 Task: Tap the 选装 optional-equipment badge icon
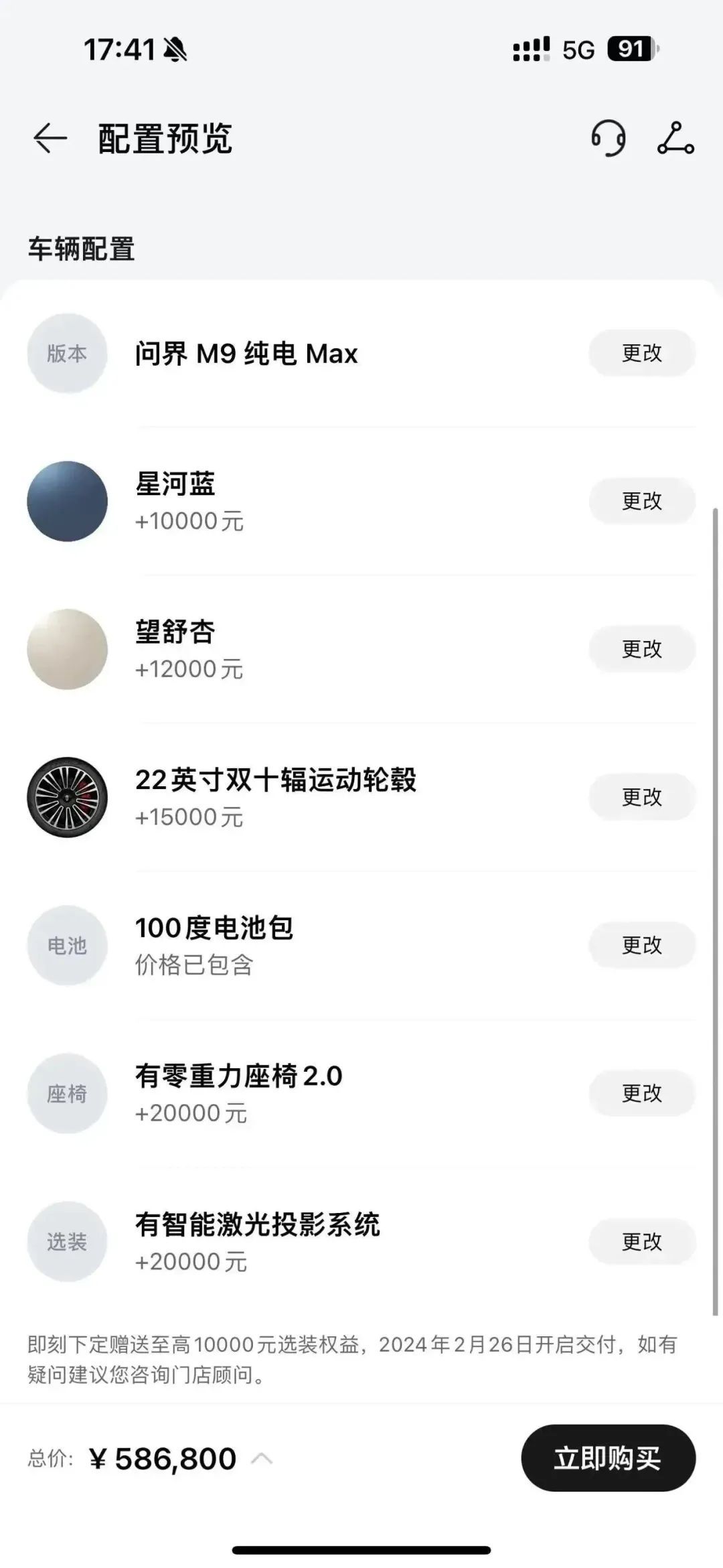pos(66,1242)
